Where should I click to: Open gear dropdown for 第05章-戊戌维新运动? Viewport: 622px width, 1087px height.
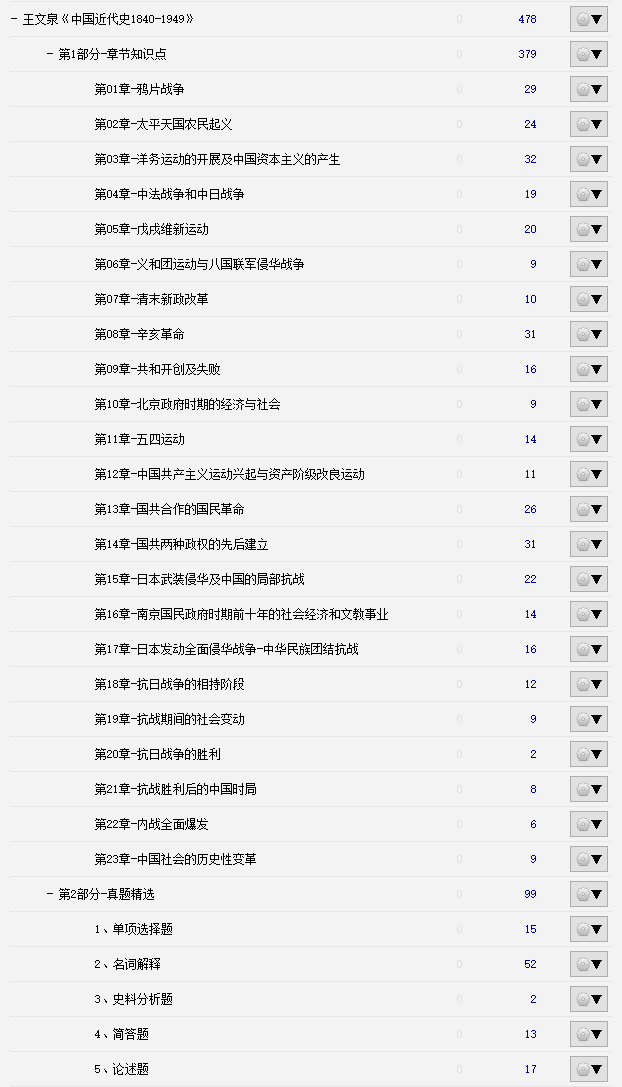point(589,229)
